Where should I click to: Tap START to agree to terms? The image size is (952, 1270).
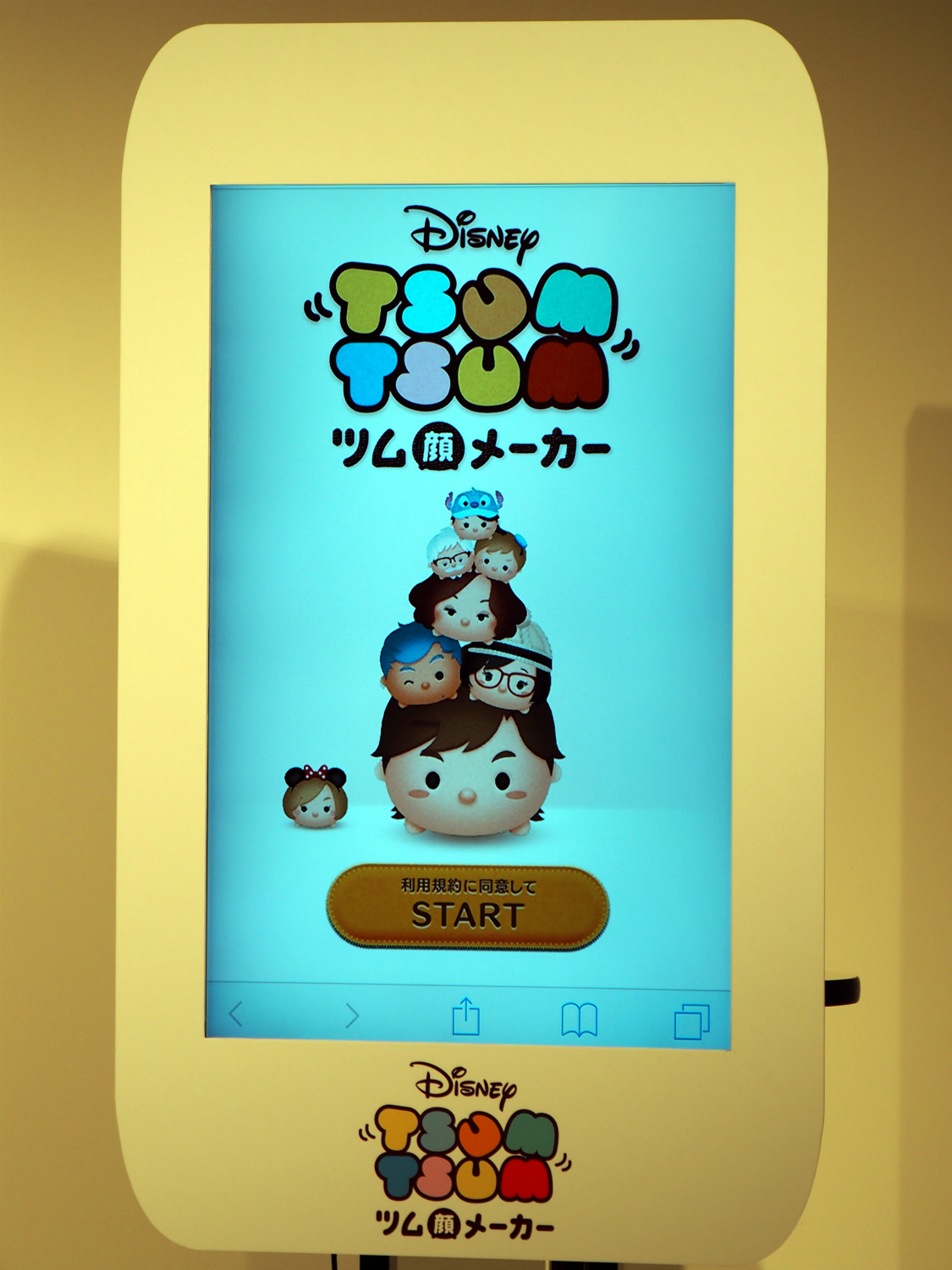(467, 907)
